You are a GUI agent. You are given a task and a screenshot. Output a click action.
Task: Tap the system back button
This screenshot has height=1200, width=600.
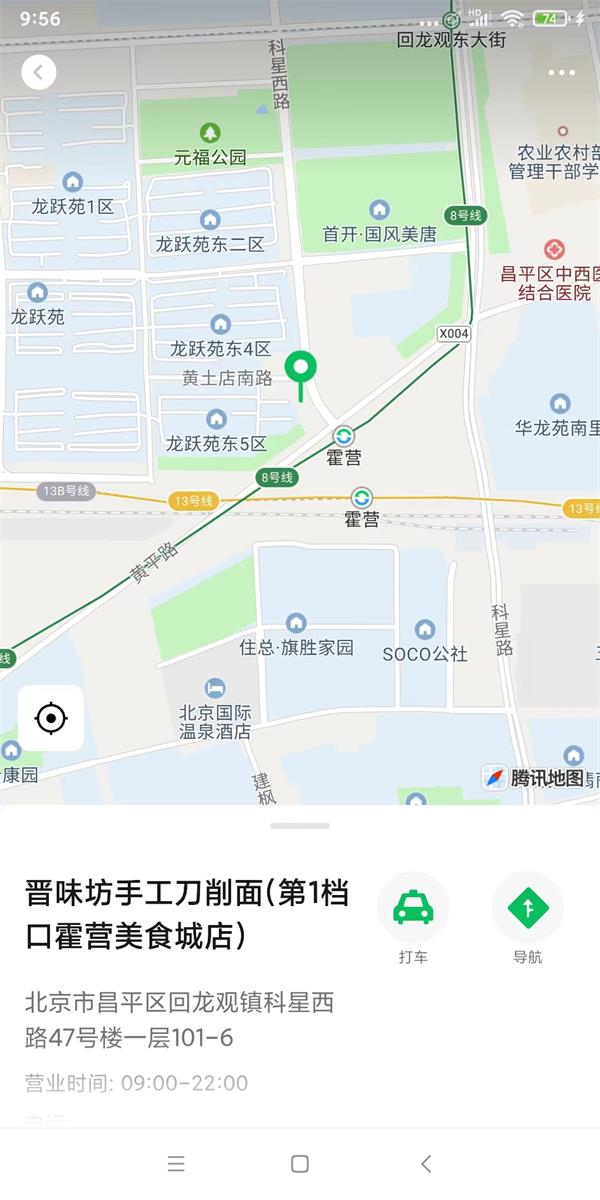pos(426,1163)
